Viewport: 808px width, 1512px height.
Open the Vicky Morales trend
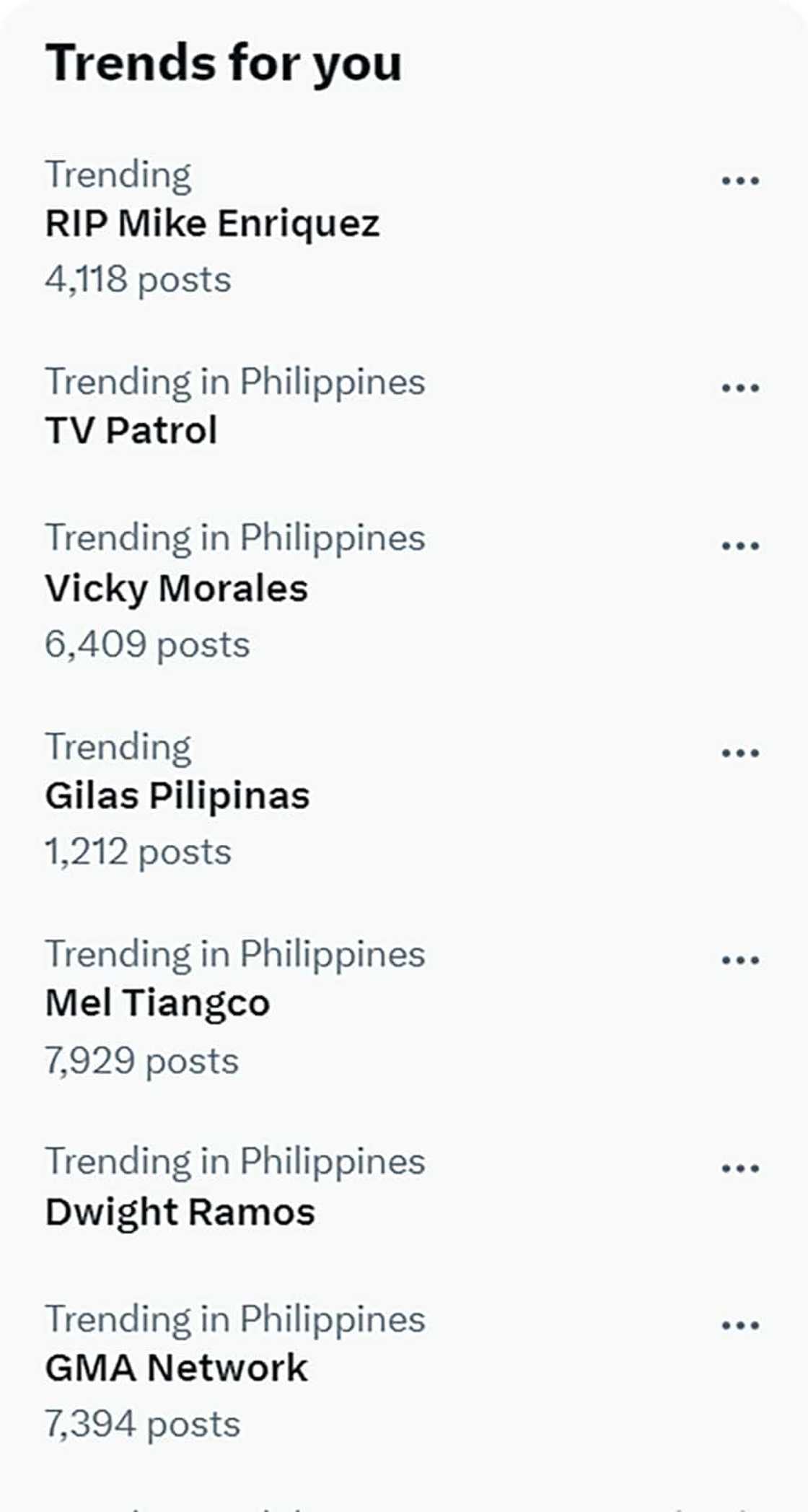click(177, 588)
